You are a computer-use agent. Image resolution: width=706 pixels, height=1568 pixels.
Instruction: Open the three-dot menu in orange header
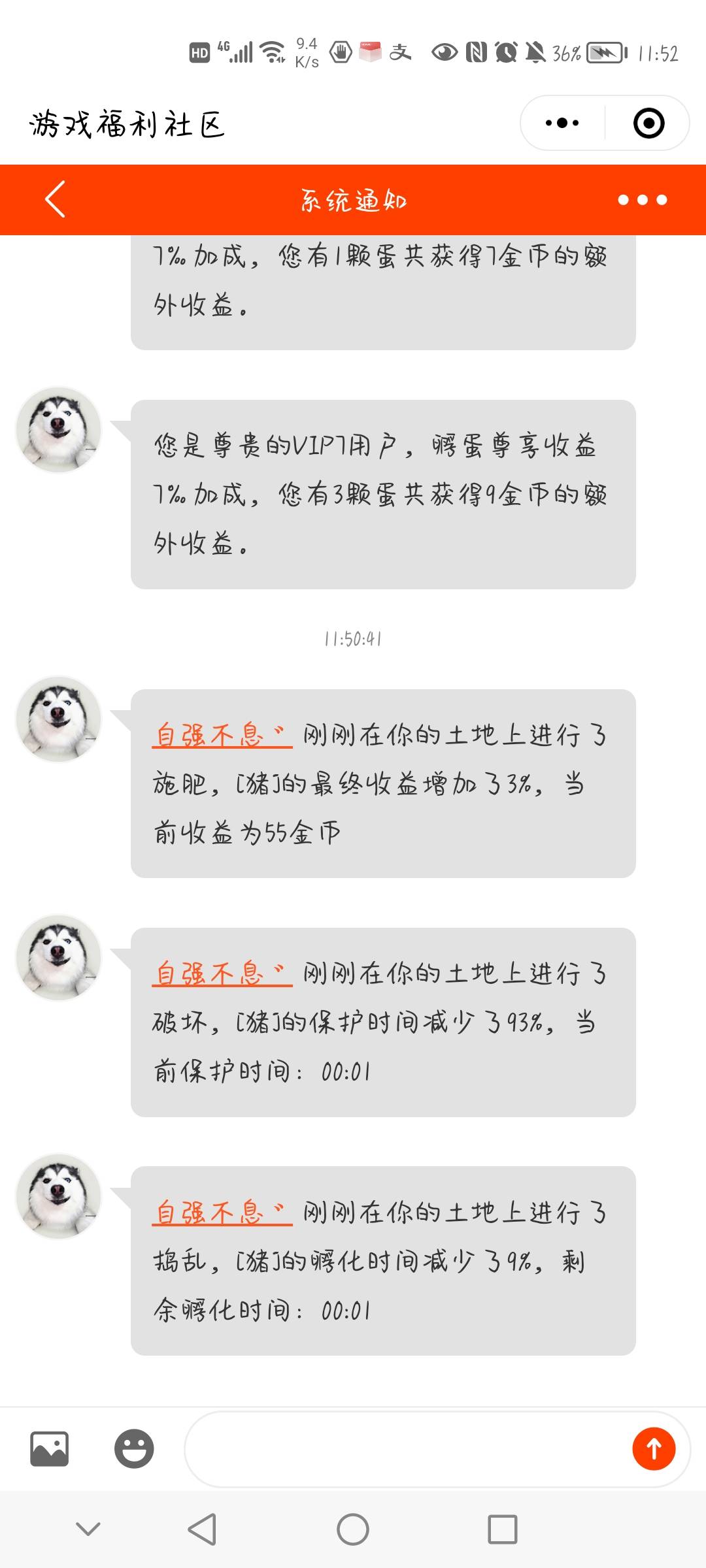tap(642, 200)
